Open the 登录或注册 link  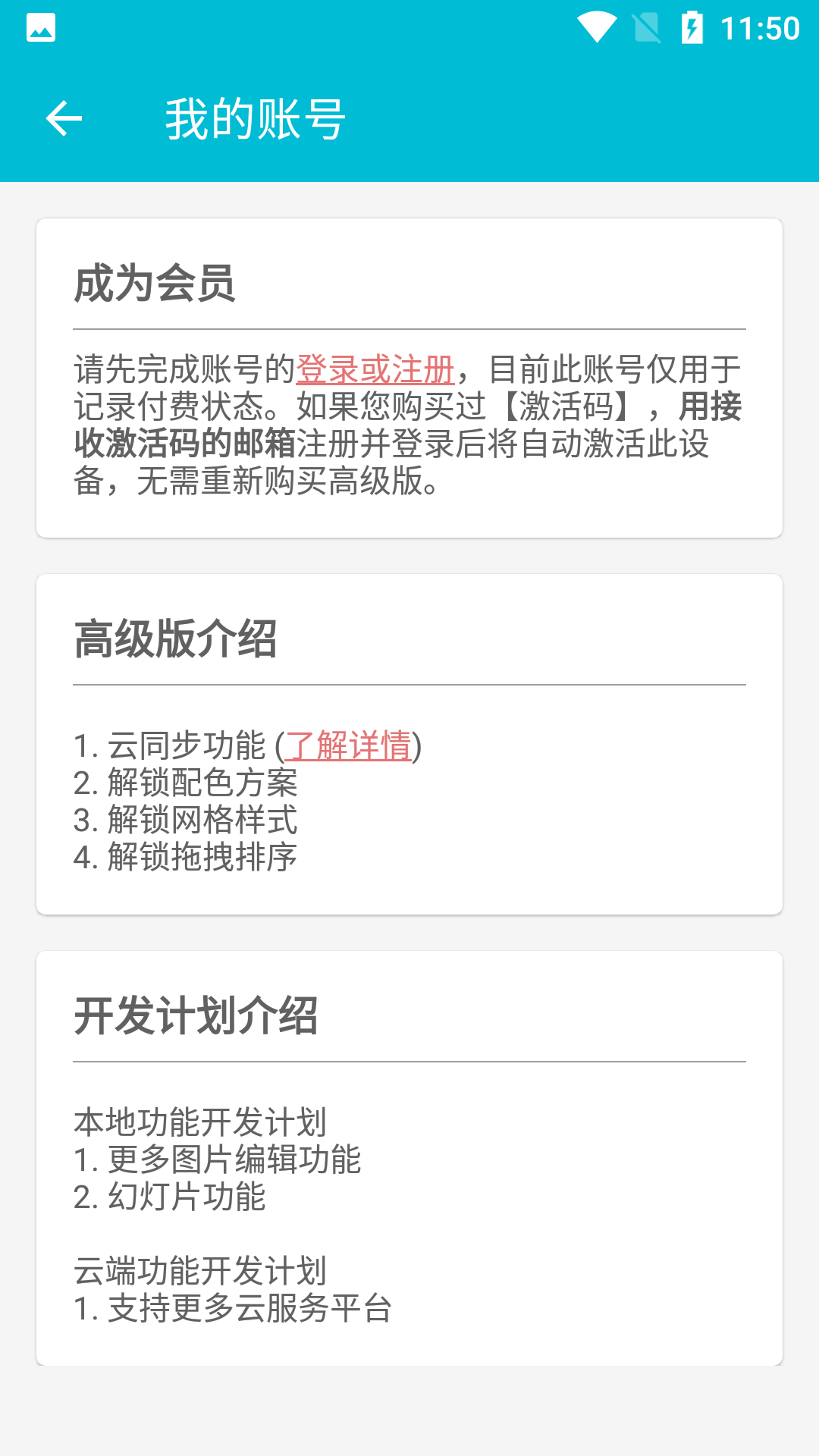[375, 369]
